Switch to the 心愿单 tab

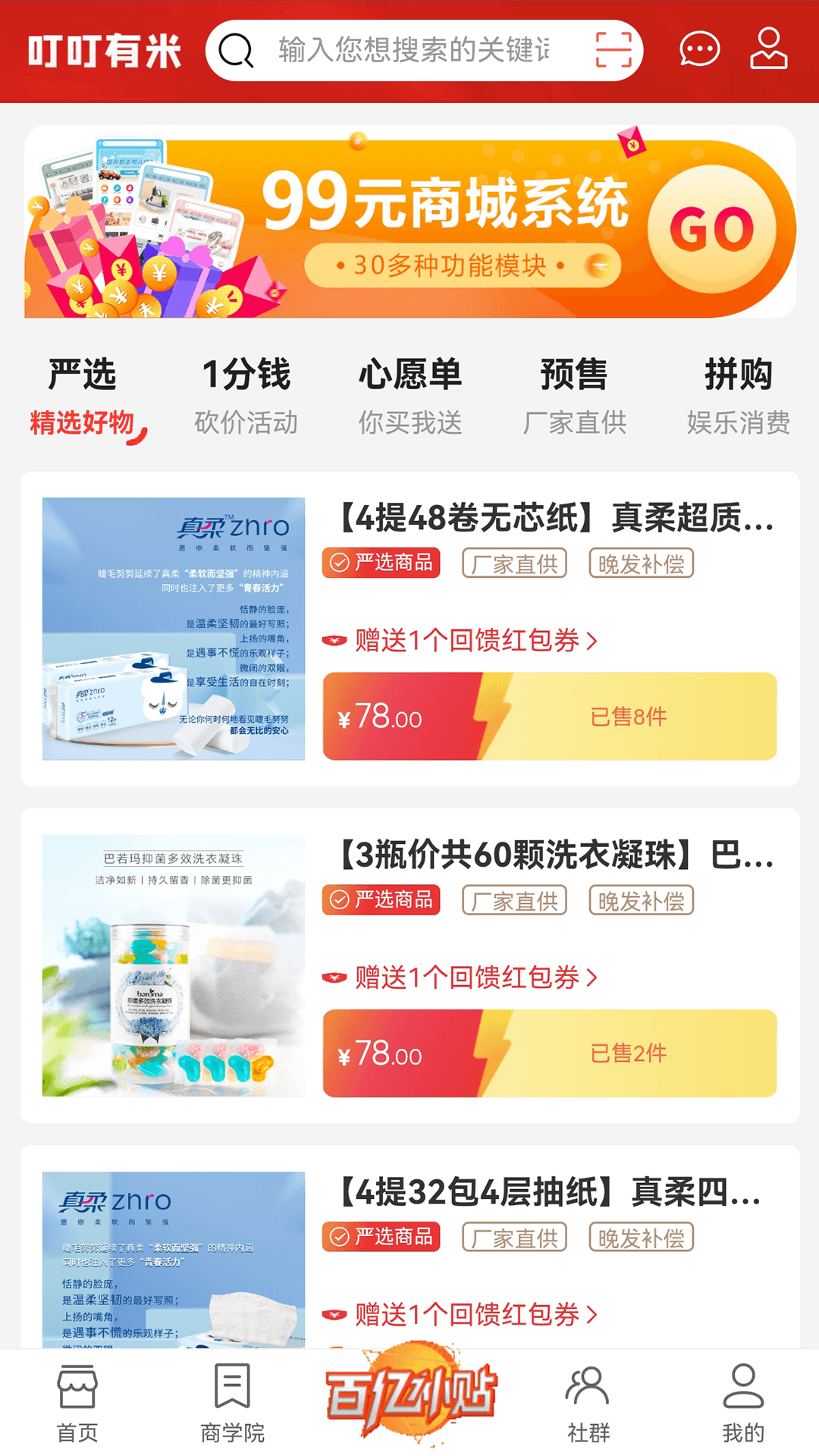pos(409,394)
